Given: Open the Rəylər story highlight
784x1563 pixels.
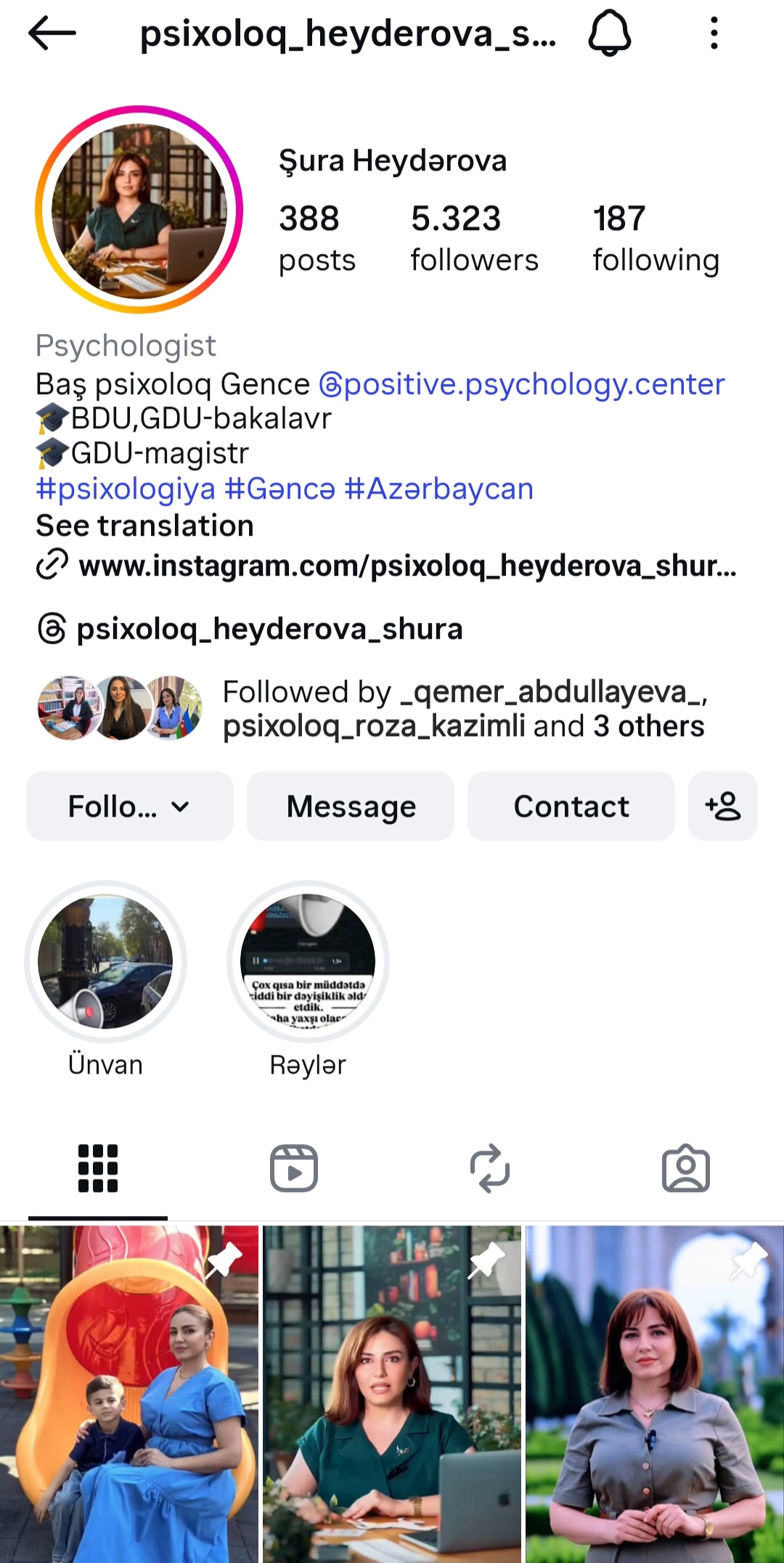Looking at the screenshot, I should [308, 962].
